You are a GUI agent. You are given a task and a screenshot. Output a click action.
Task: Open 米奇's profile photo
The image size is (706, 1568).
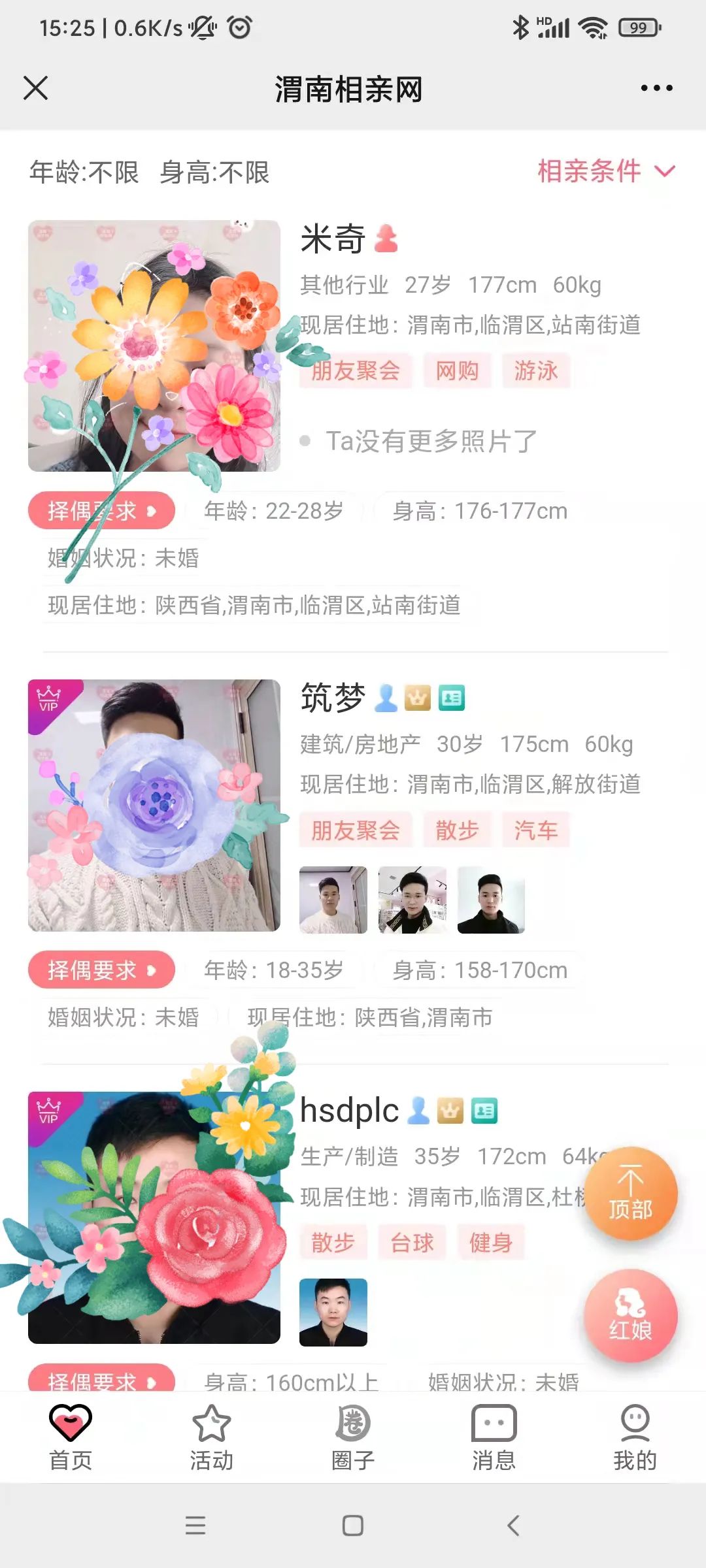[154, 346]
